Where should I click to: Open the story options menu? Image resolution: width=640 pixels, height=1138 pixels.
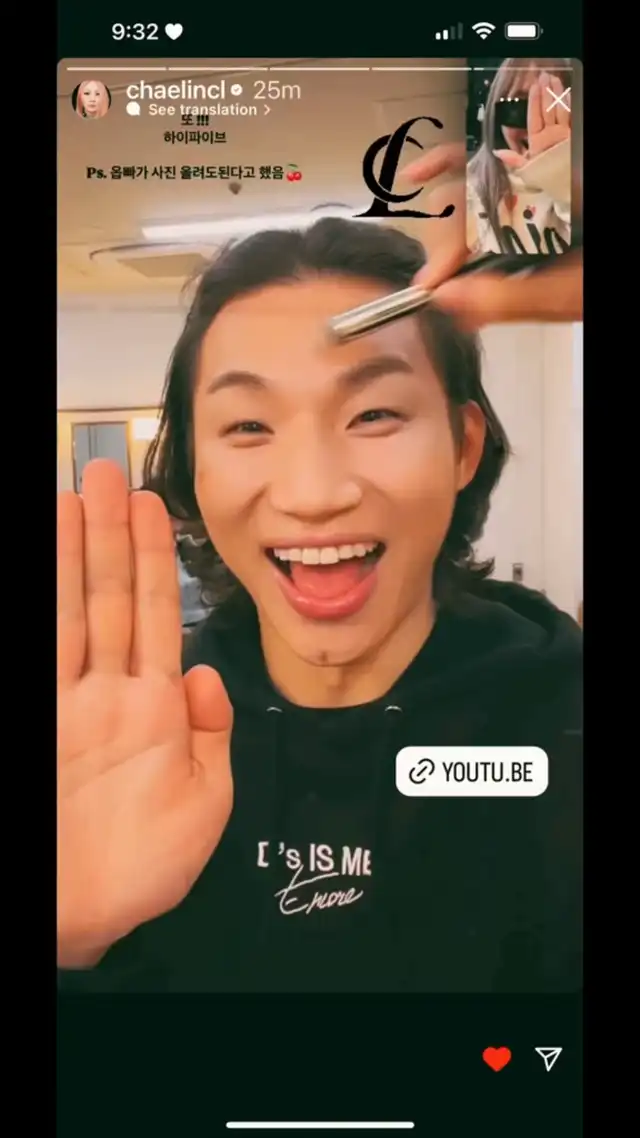510,98
